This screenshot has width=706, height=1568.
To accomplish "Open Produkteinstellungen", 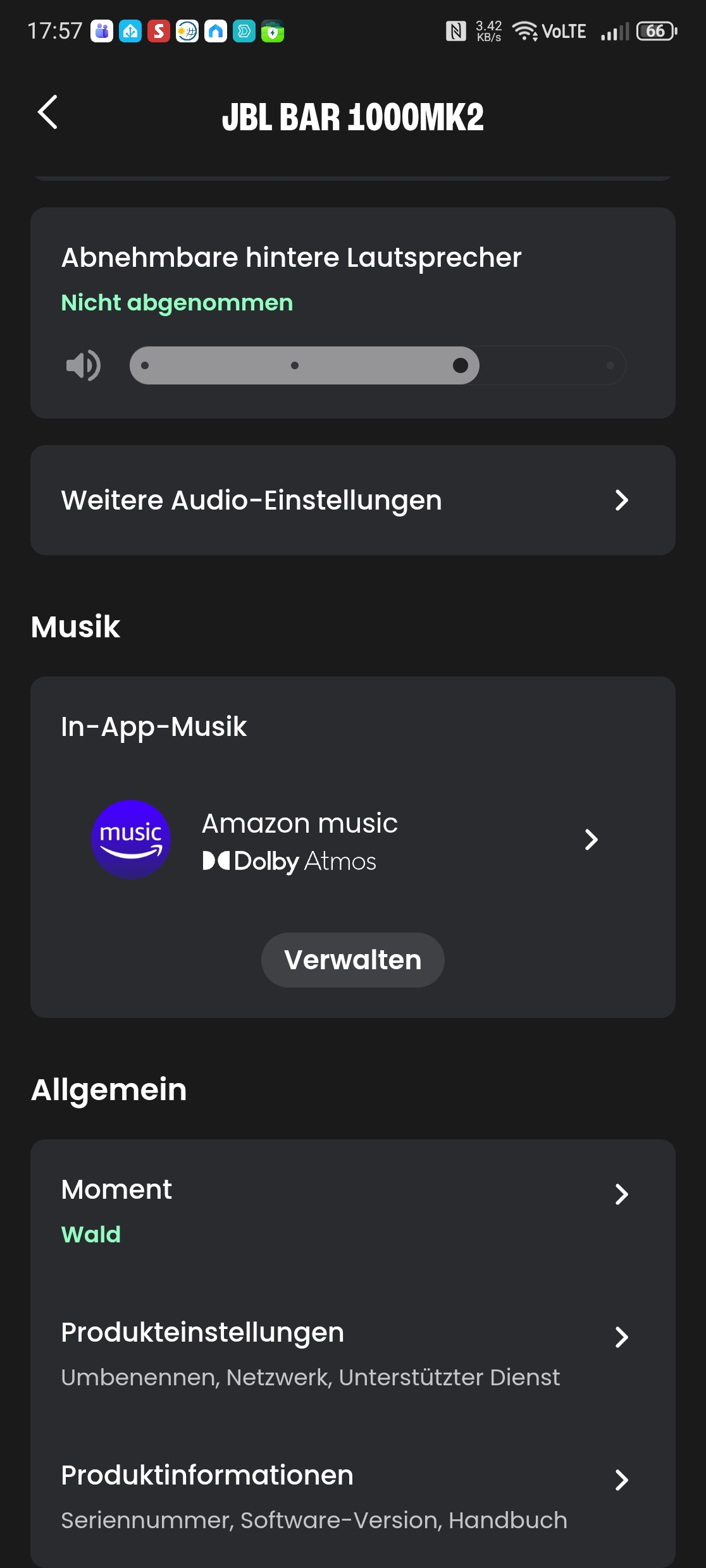I will (x=352, y=1353).
